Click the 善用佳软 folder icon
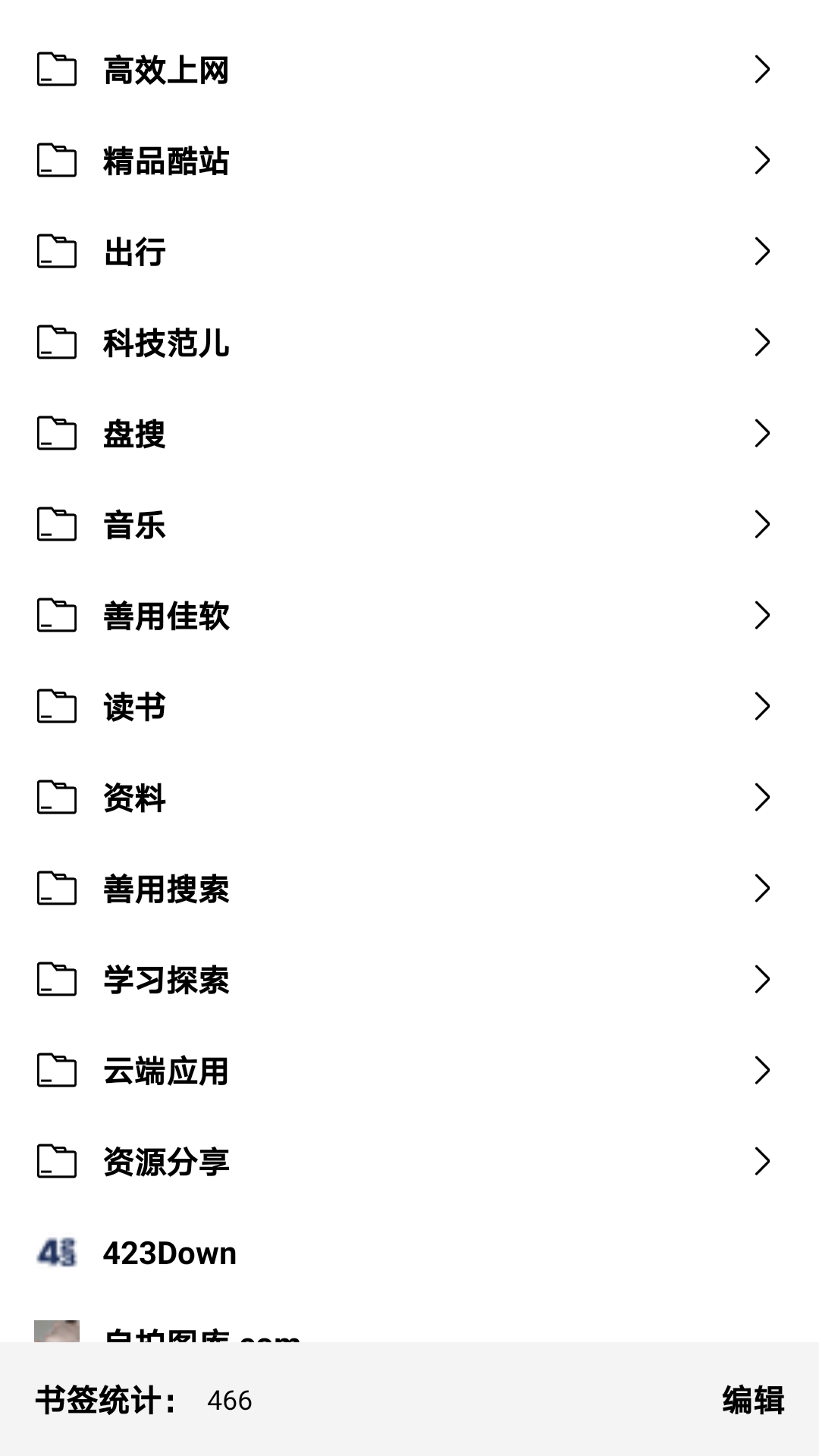 tap(57, 617)
